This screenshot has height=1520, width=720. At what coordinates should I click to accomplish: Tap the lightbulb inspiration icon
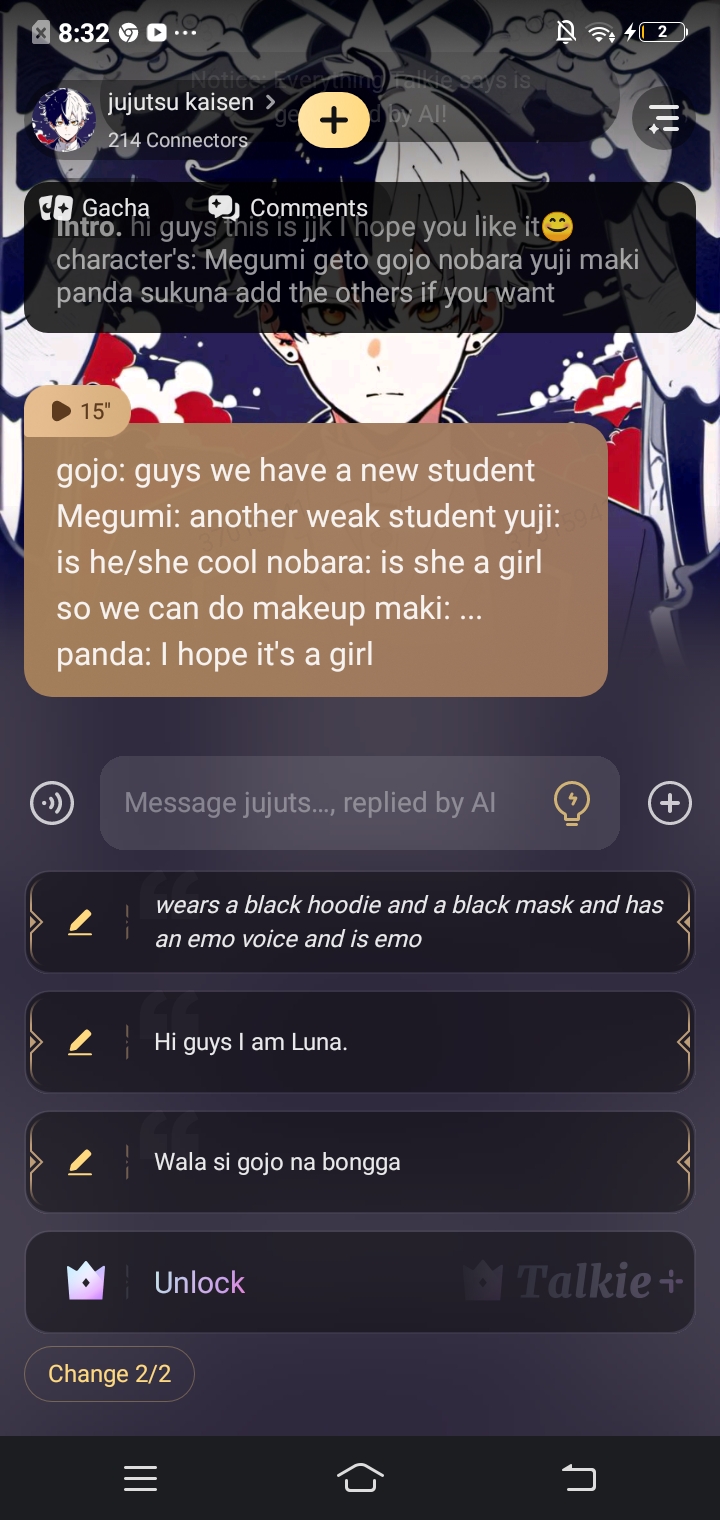(572, 803)
